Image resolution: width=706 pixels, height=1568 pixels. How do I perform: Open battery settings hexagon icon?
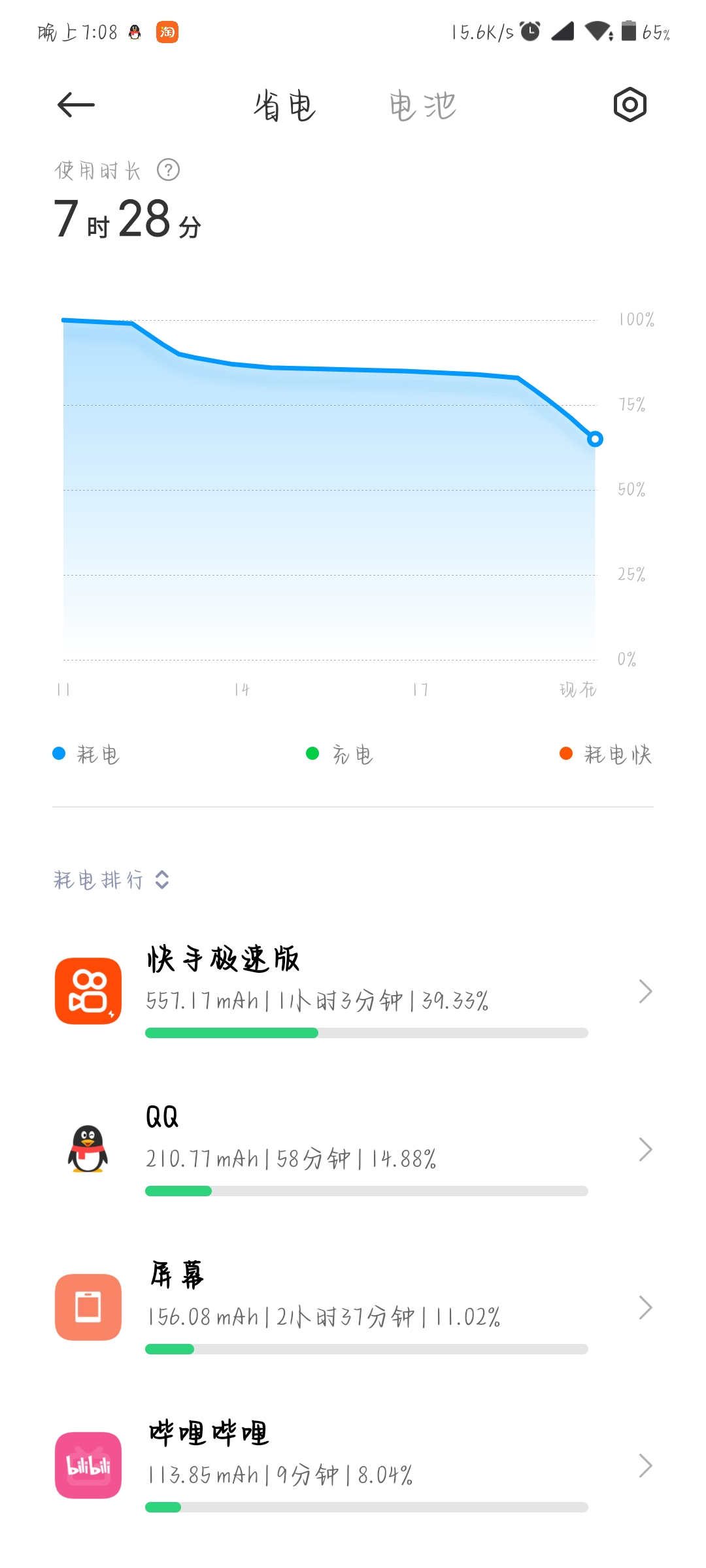tap(630, 105)
